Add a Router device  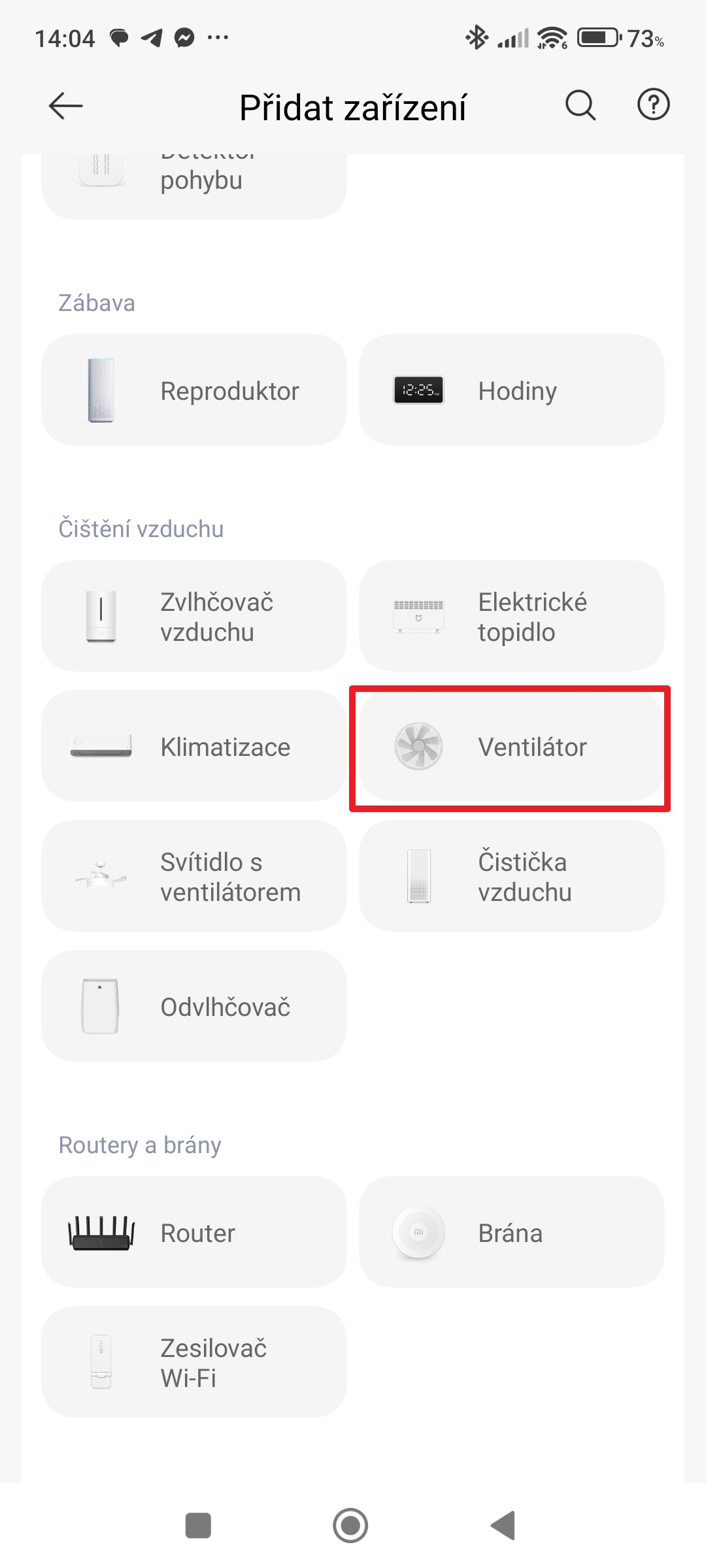pos(193,1232)
